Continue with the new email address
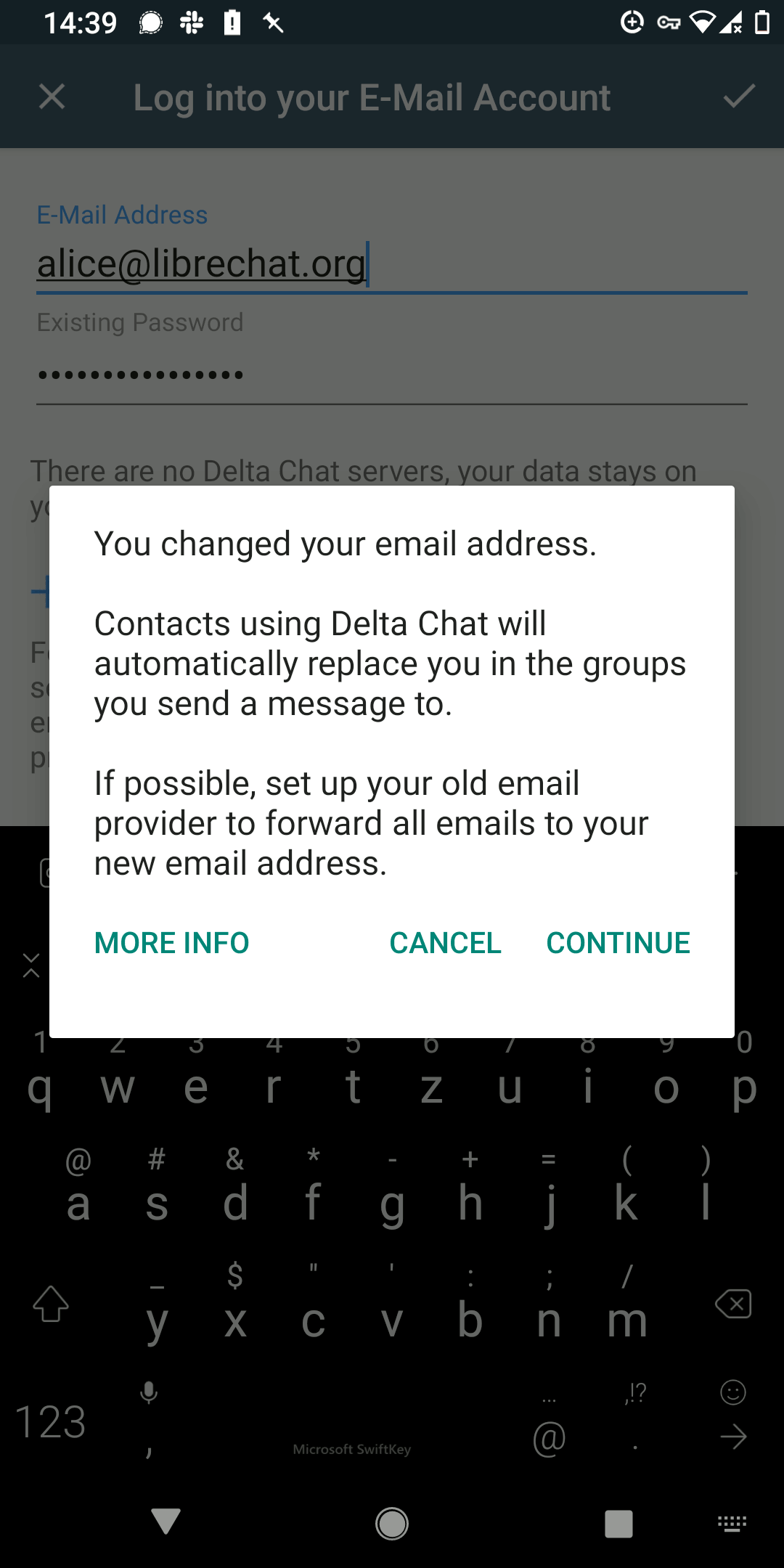This screenshot has width=784, height=1568. (618, 943)
